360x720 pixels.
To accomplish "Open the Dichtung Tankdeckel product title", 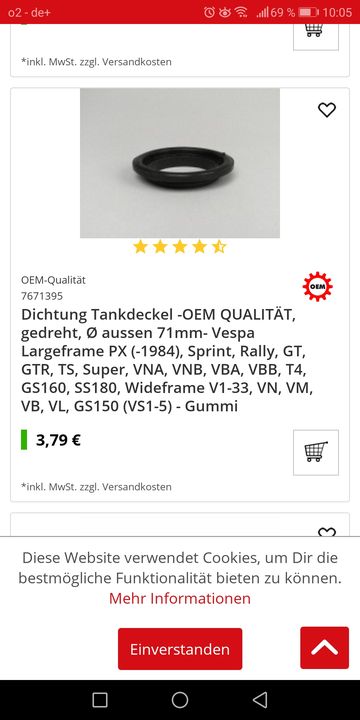I will (x=167, y=360).
